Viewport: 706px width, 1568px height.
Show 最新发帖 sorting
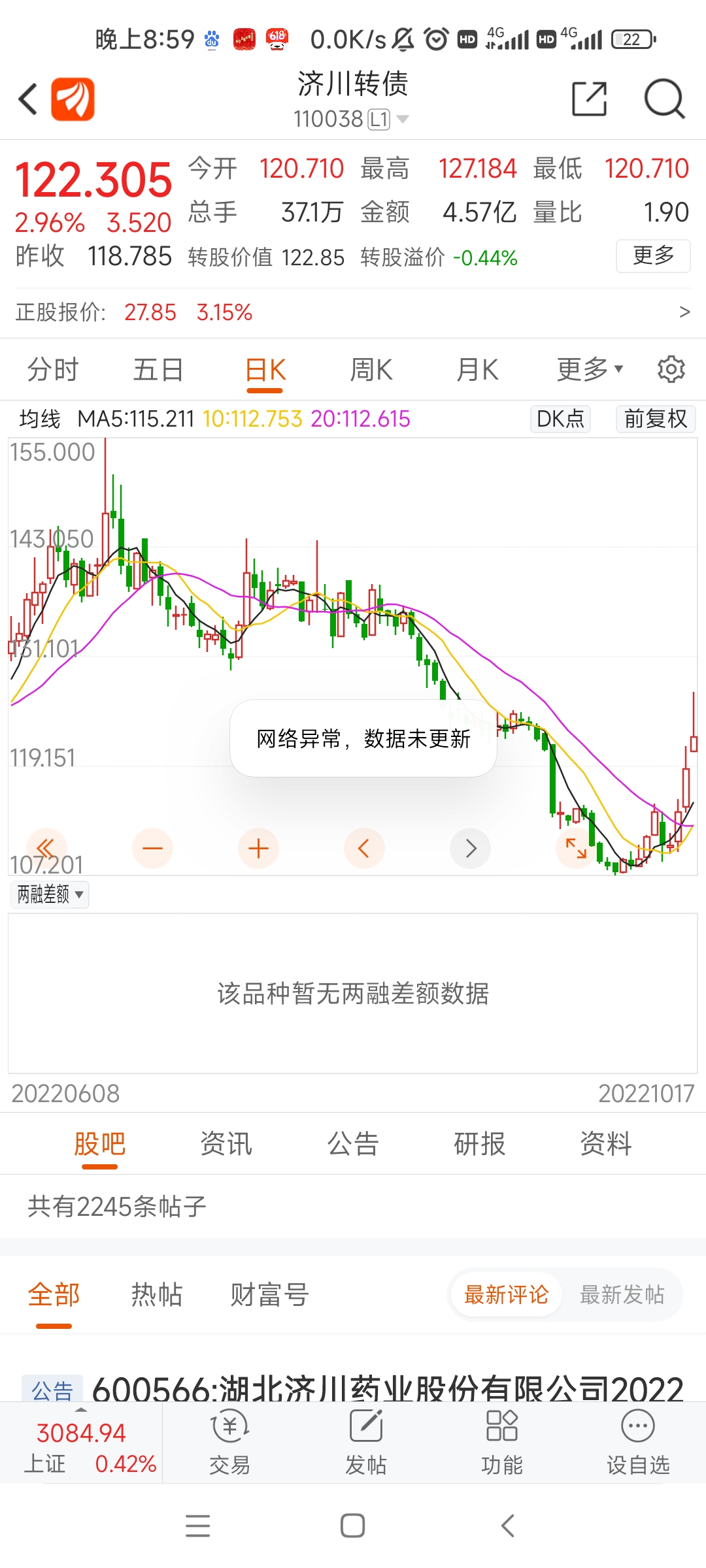point(622,1294)
